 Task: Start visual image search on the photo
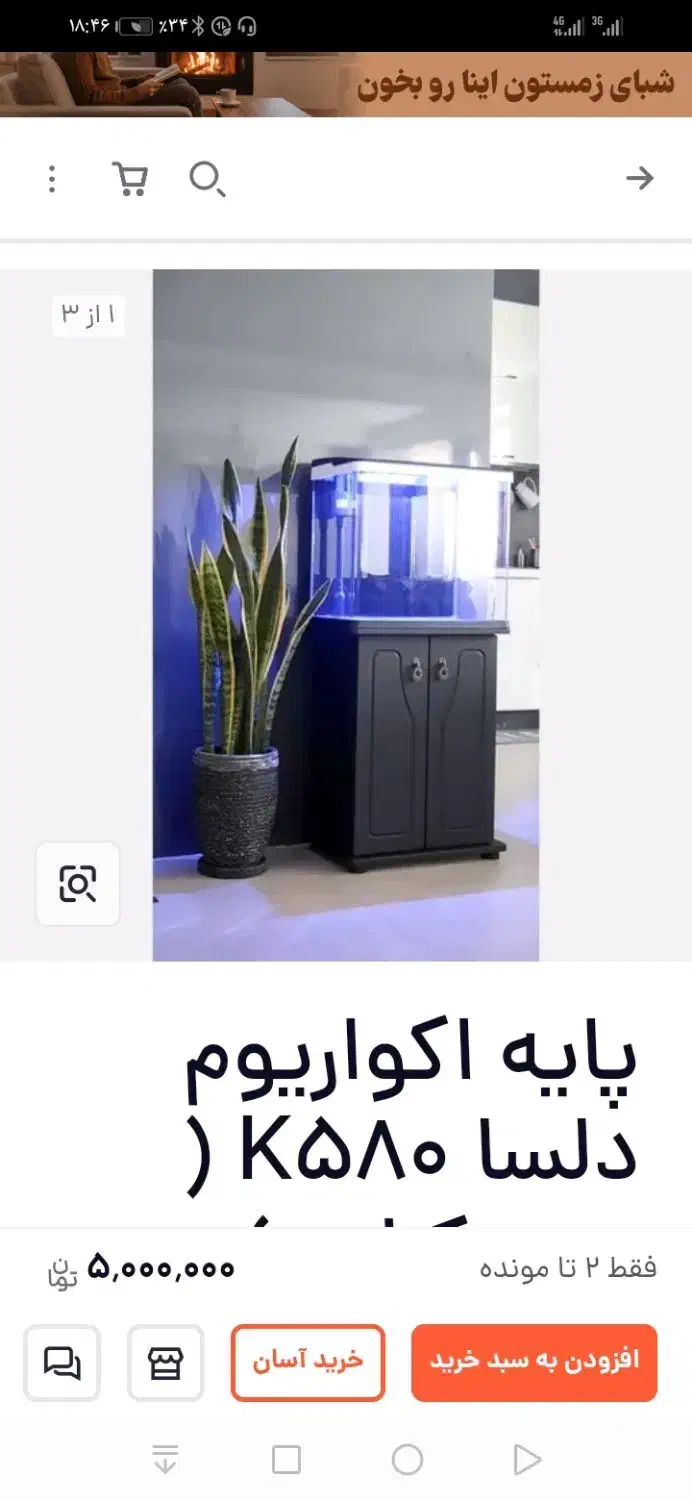(78, 884)
